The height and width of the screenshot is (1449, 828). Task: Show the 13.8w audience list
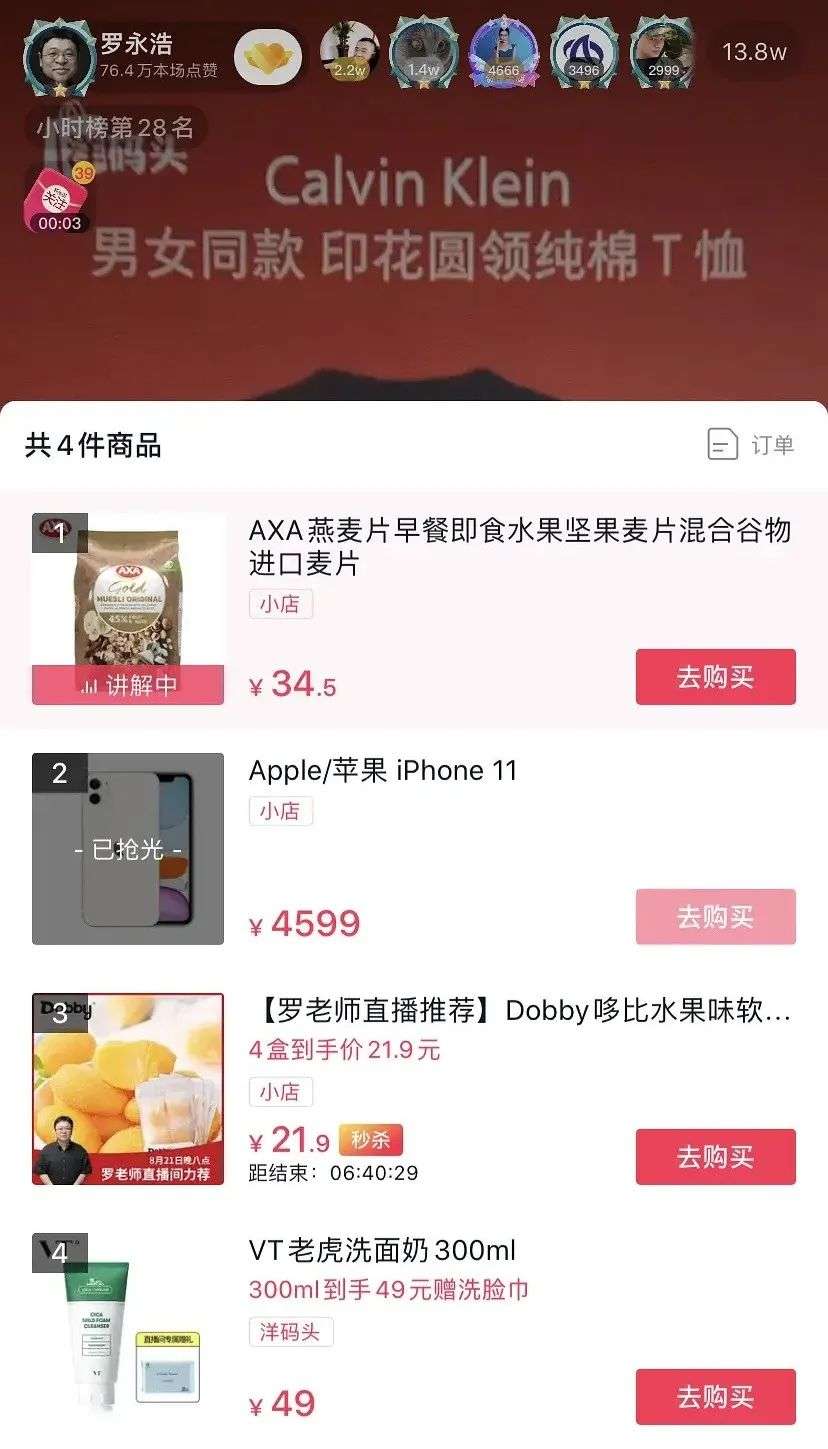753,52
